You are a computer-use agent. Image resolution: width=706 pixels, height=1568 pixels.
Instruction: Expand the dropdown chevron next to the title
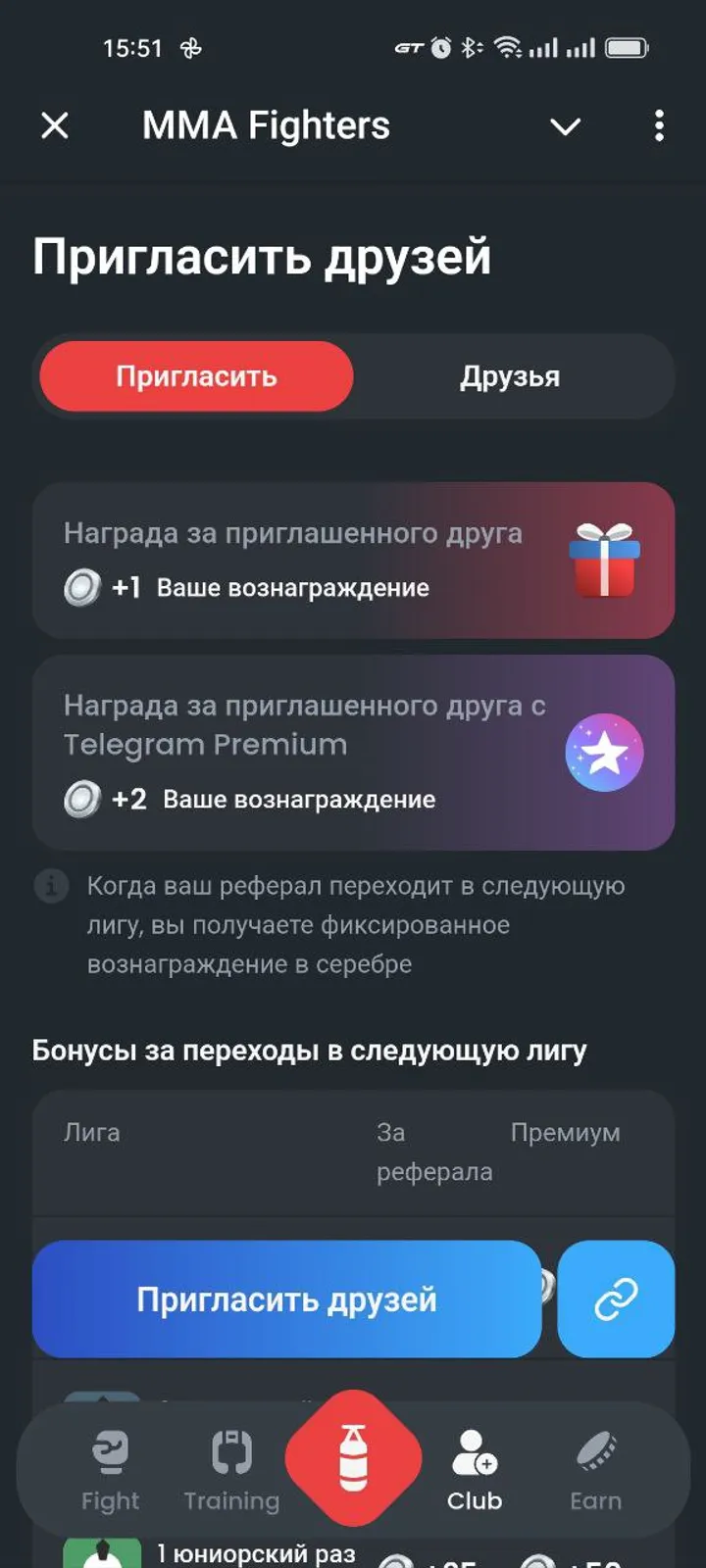565,126
